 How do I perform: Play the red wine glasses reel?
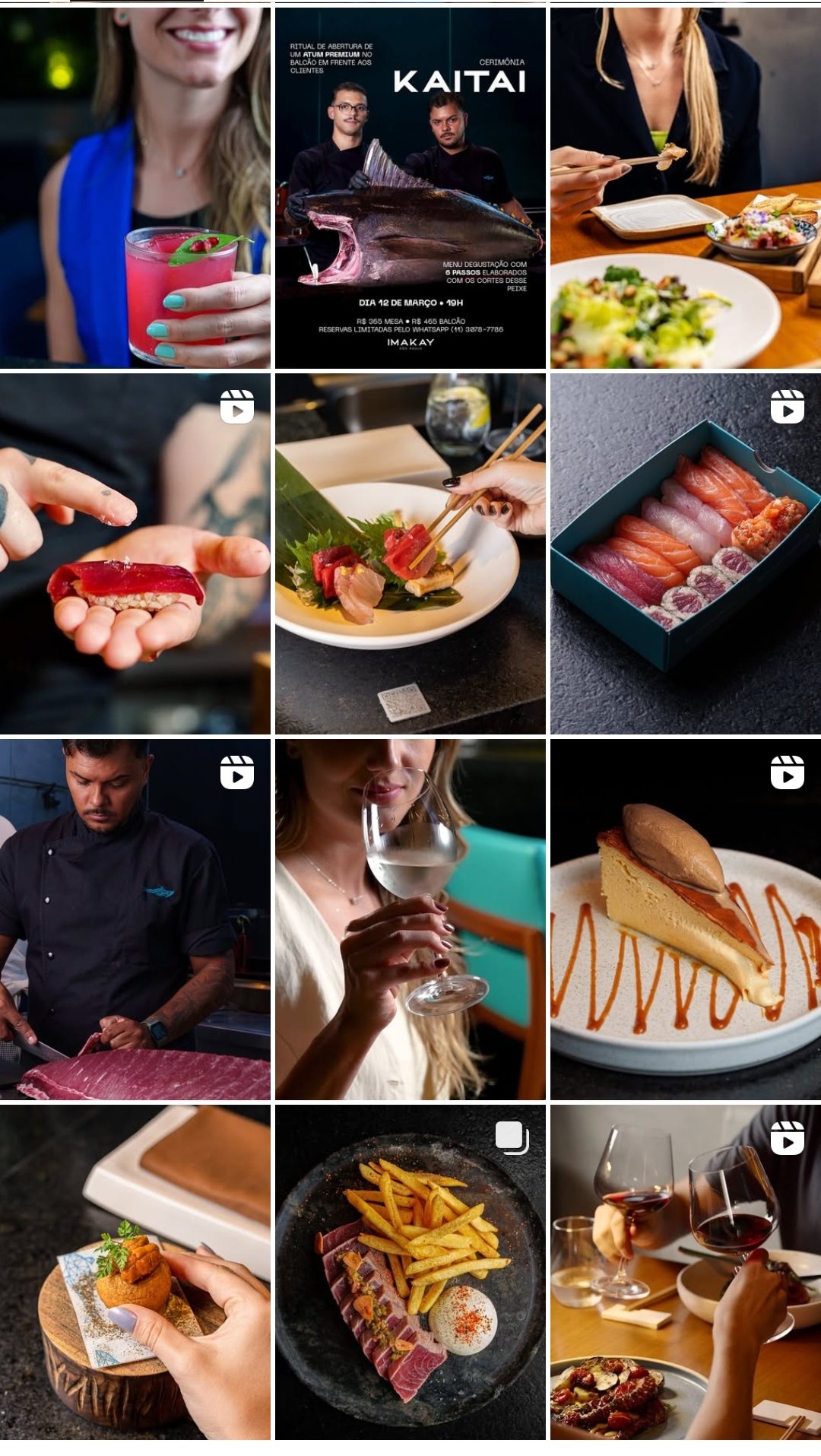pyautogui.click(x=685, y=1271)
